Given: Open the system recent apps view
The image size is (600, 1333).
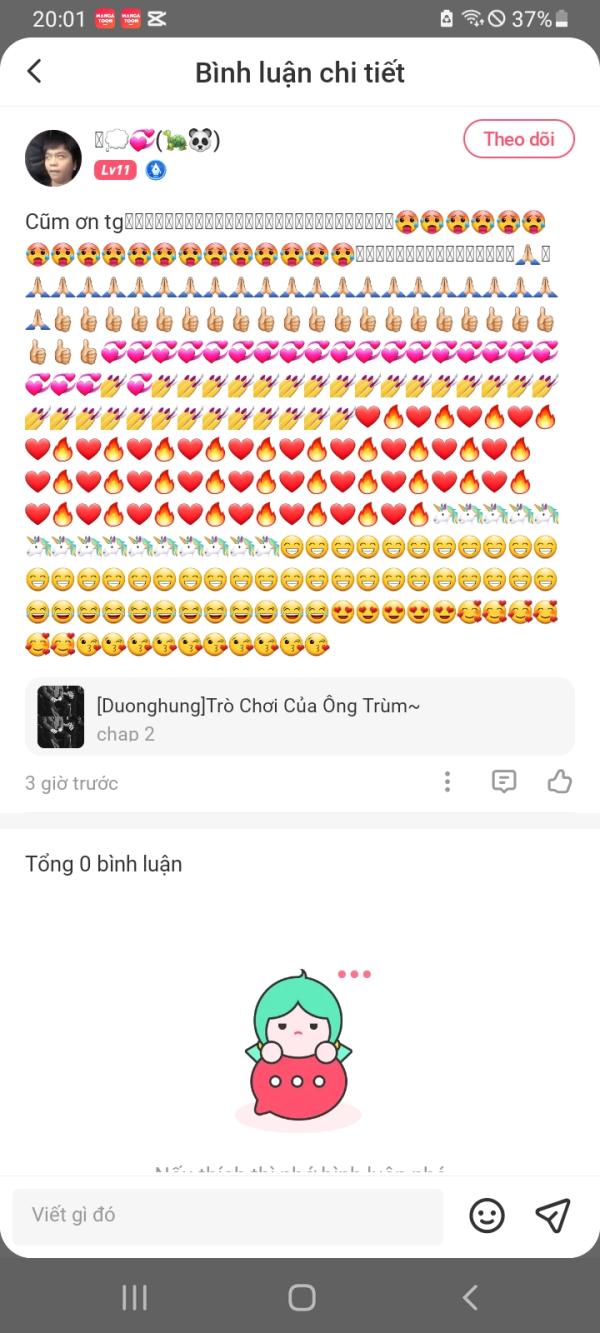Looking at the screenshot, I should pos(134,1298).
